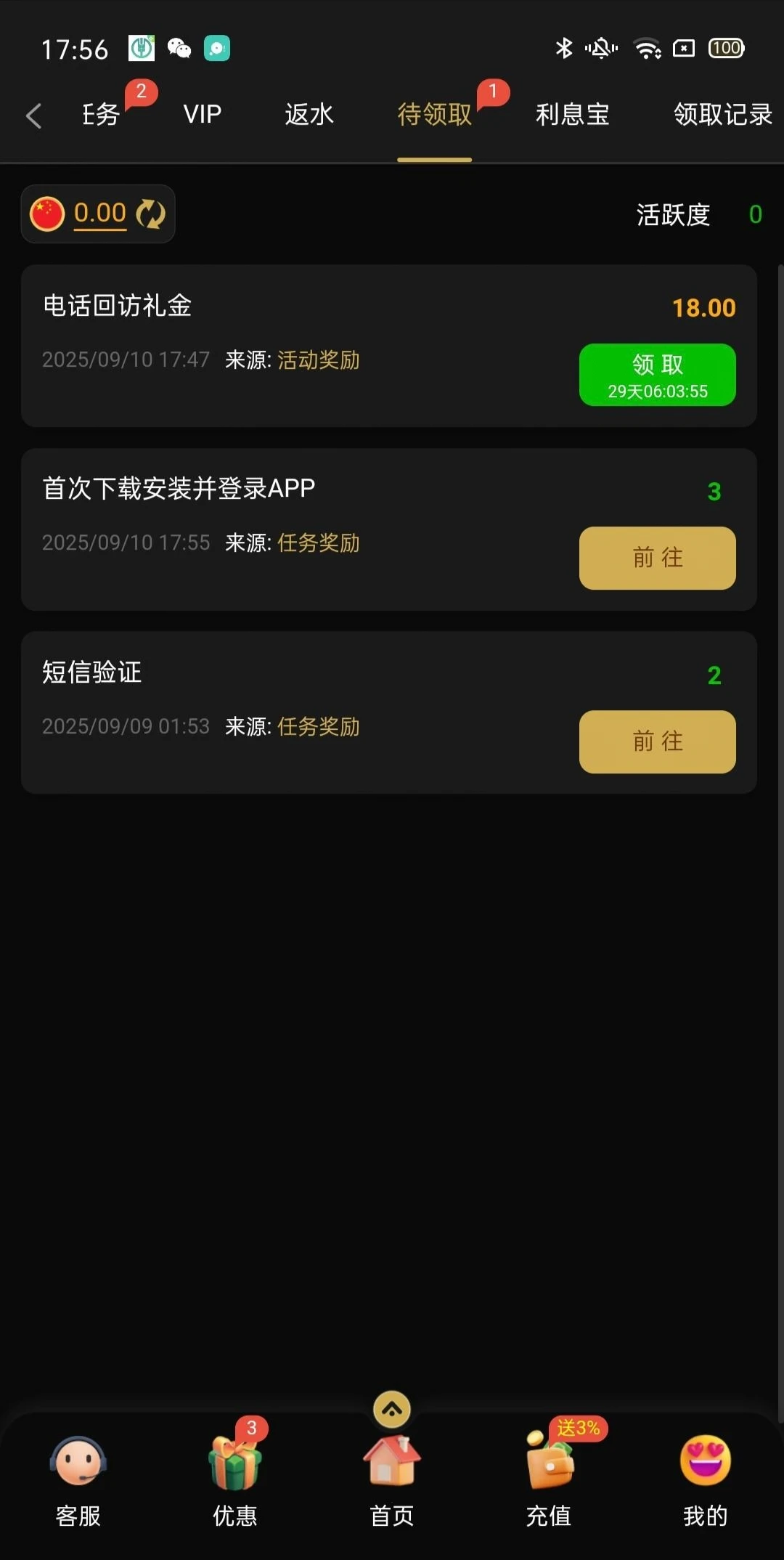Claim the 电话回访礼金 reward with 领取
This screenshot has height=1560, width=784.
pos(657,375)
